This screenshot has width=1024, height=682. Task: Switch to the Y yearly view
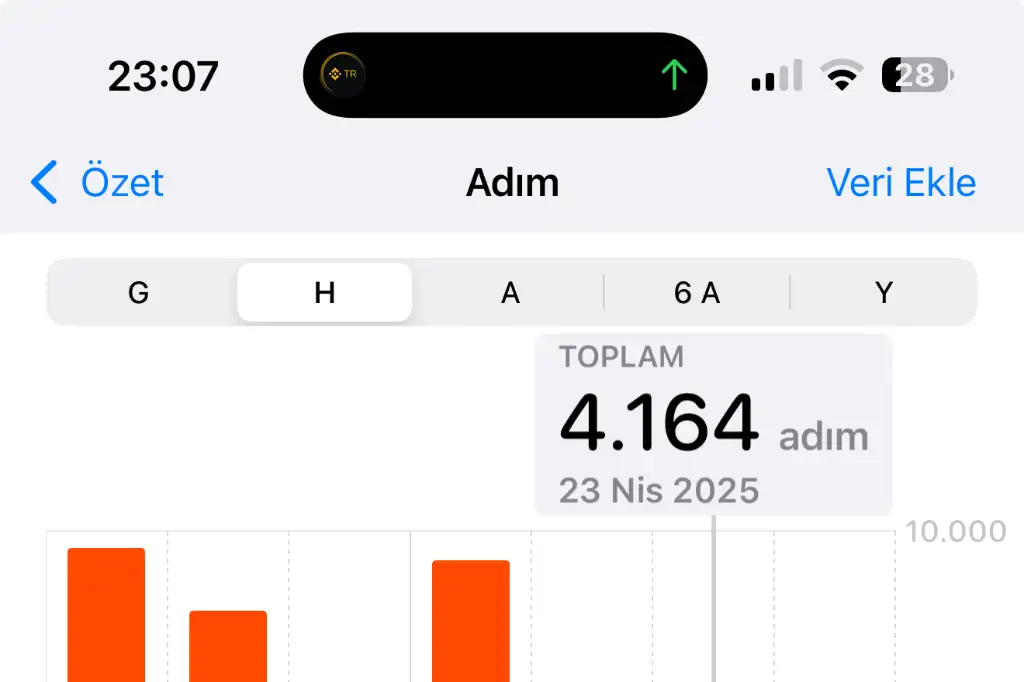[883, 293]
